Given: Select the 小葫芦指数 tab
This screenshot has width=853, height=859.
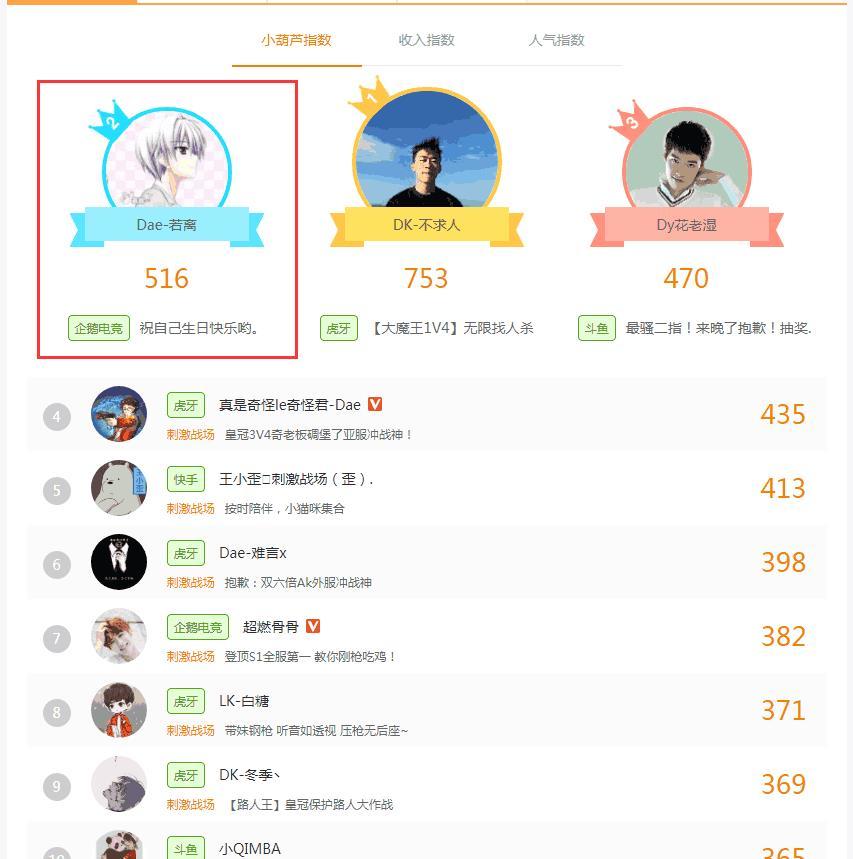Looking at the screenshot, I should pos(296,41).
